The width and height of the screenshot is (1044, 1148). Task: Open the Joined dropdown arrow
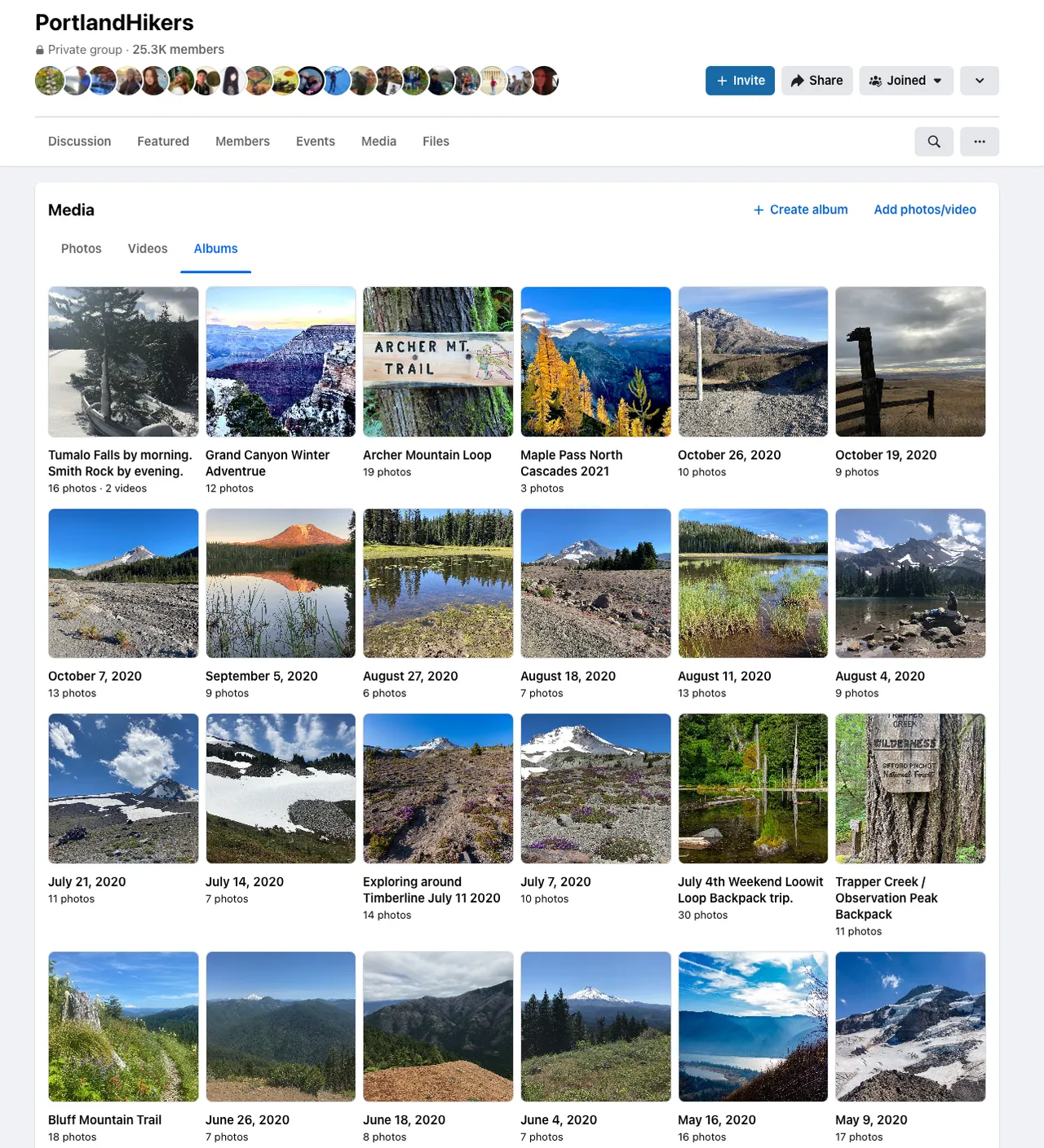coord(938,80)
